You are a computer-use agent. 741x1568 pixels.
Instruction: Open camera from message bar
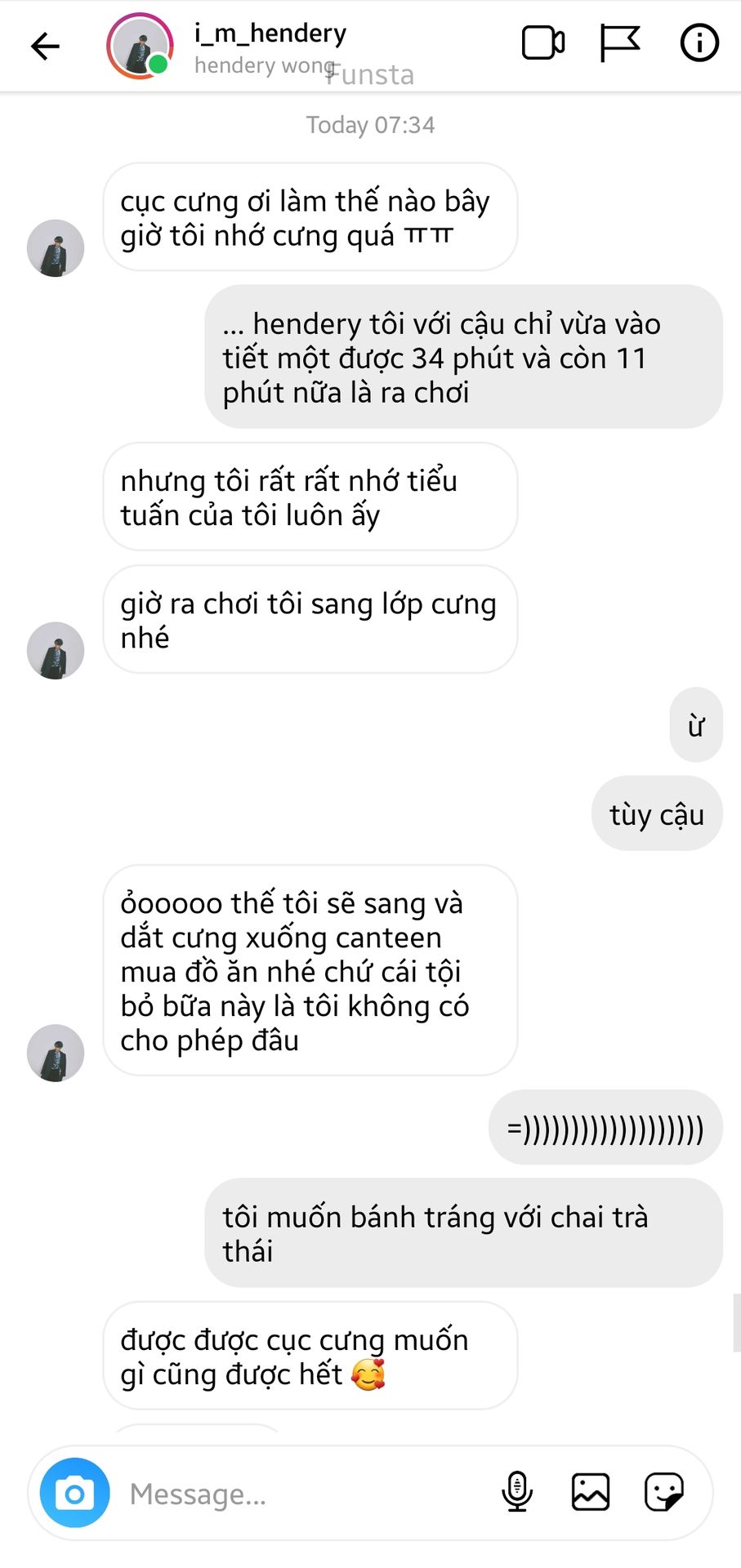(74, 1494)
